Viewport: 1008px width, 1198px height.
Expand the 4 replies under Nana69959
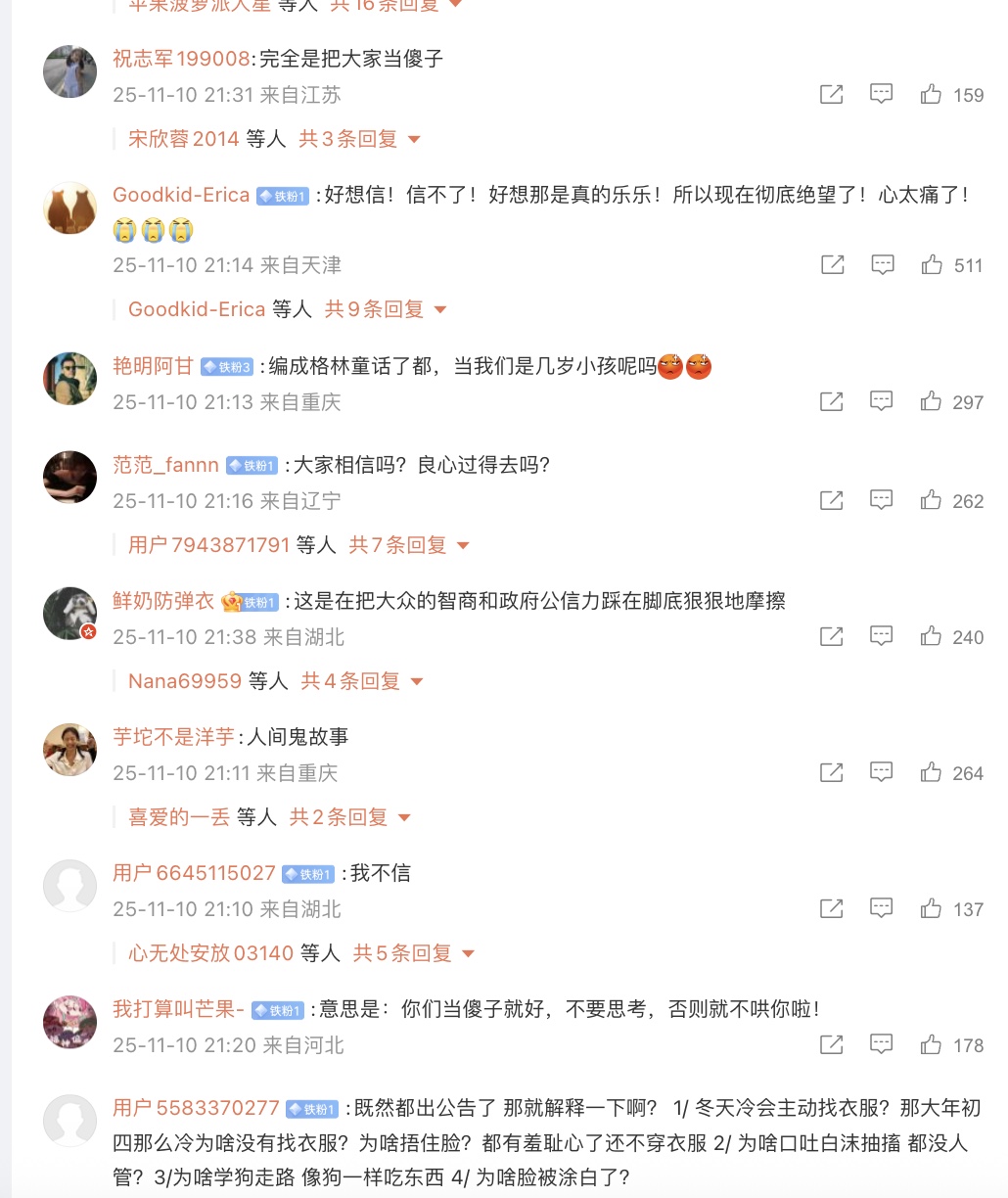click(362, 681)
